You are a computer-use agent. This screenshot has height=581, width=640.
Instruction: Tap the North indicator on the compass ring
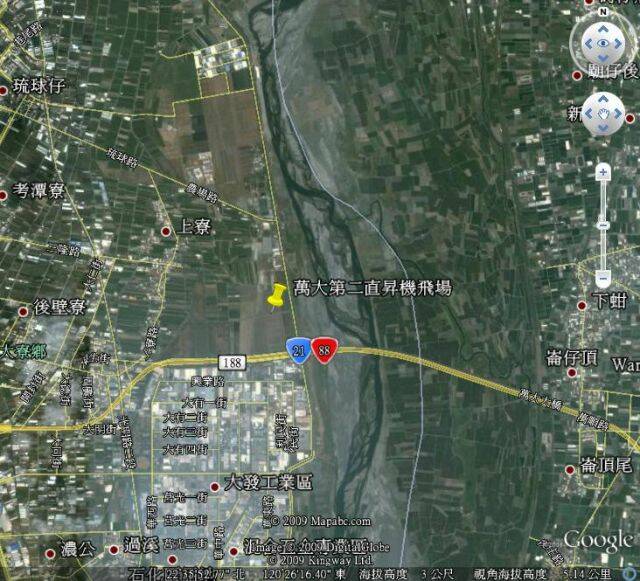point(604,8)
